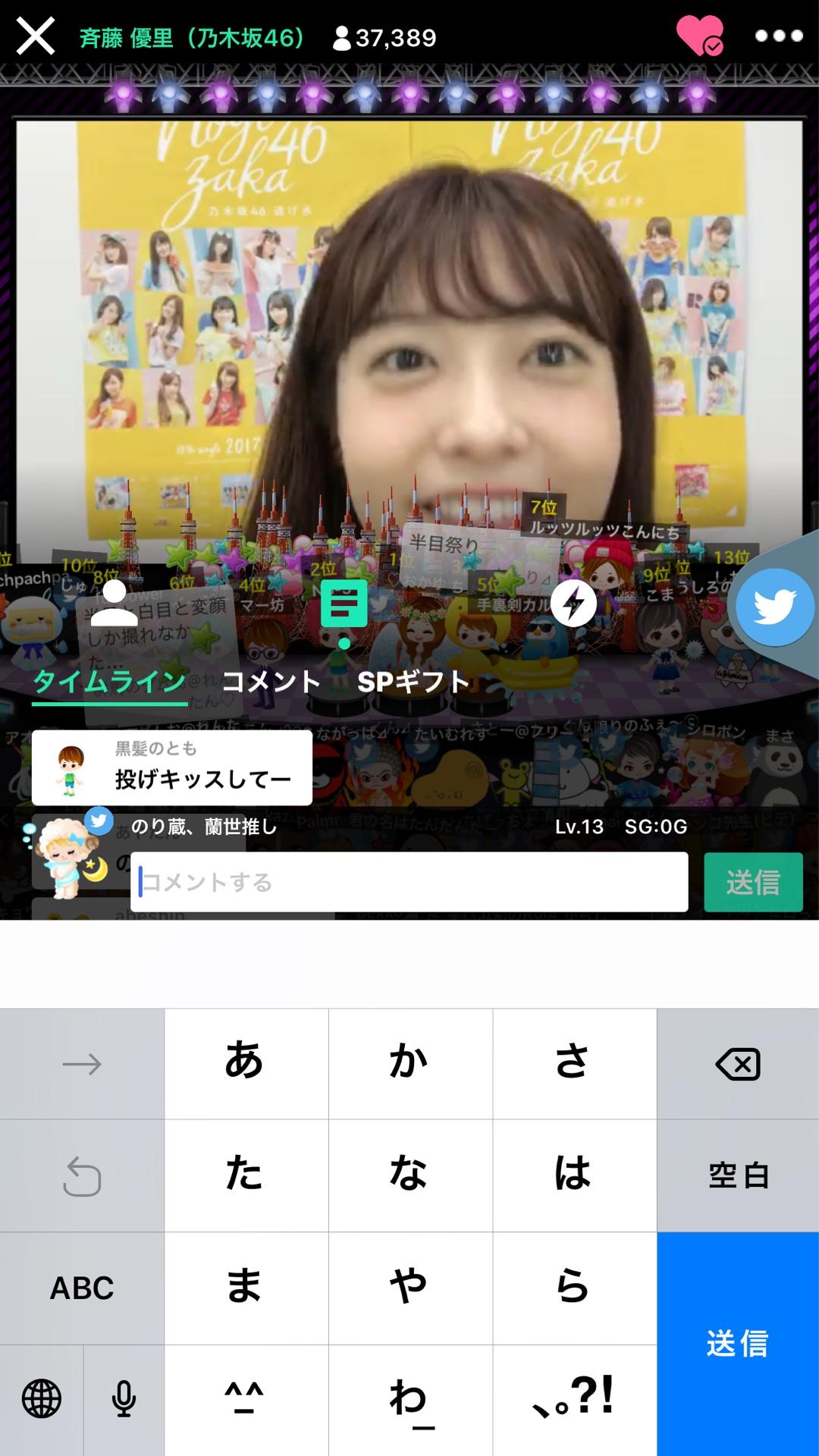Switch to the コメント tab

click(x=271, y=682)
